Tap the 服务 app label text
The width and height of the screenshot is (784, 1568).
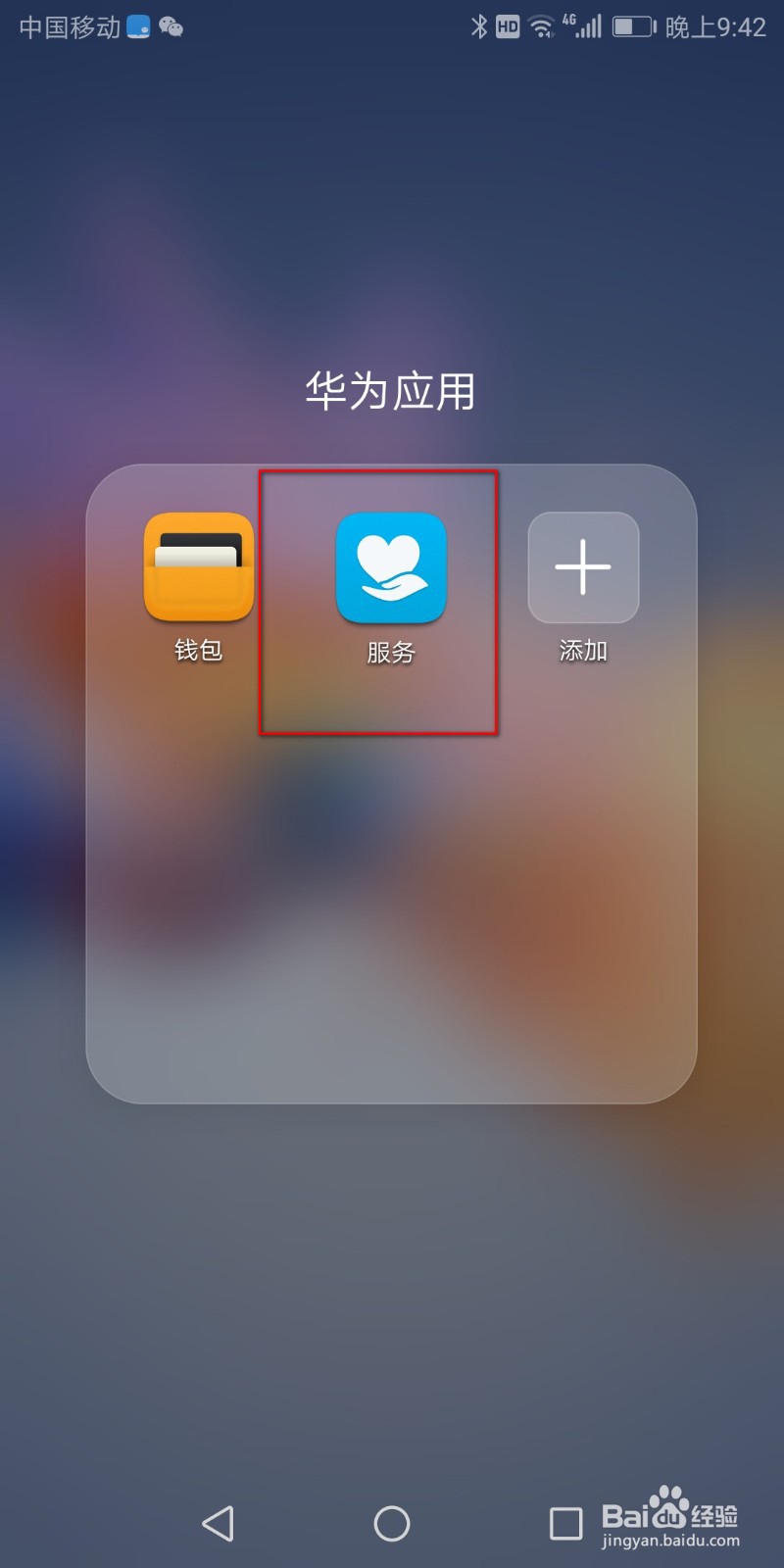tap(390, 650)
